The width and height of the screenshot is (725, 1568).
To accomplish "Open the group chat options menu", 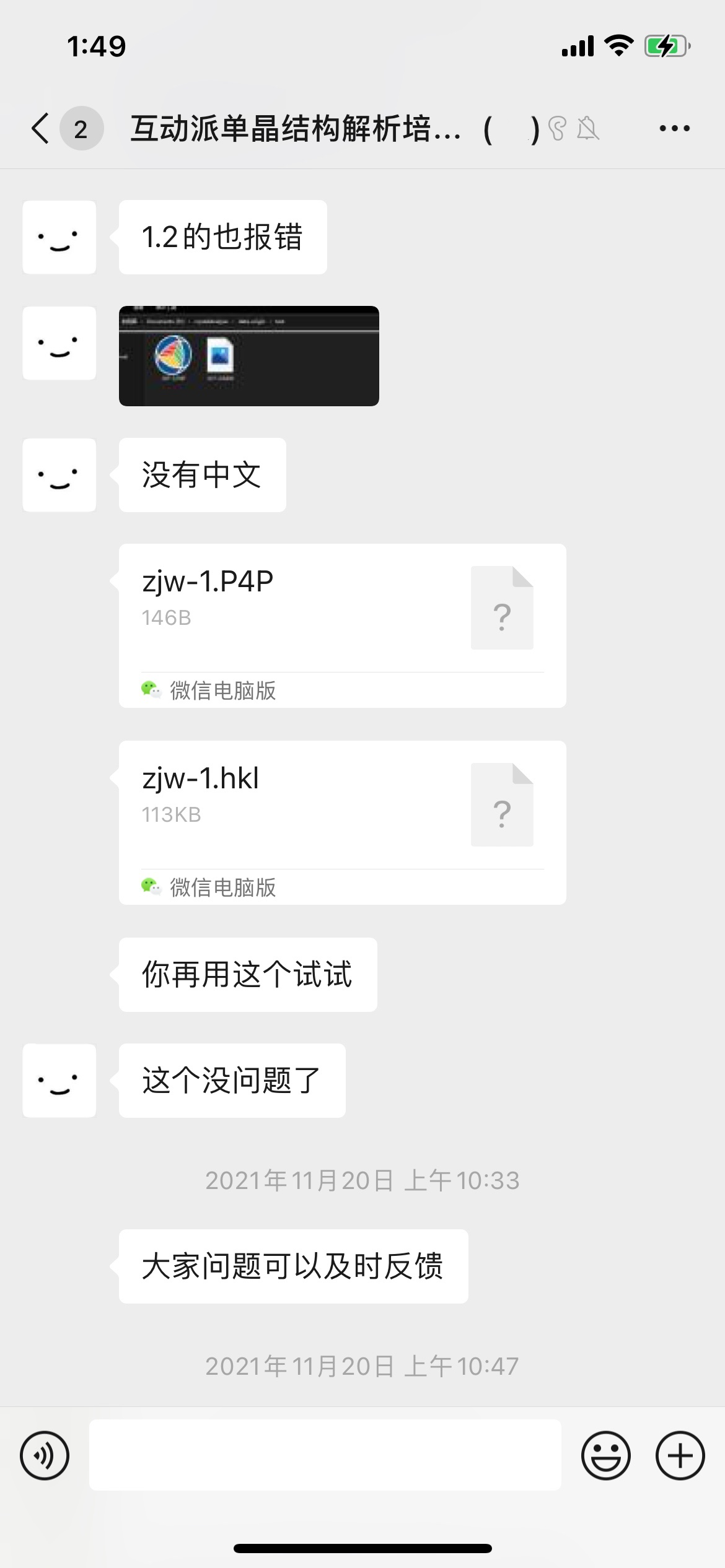I will [x=674, y=129].
